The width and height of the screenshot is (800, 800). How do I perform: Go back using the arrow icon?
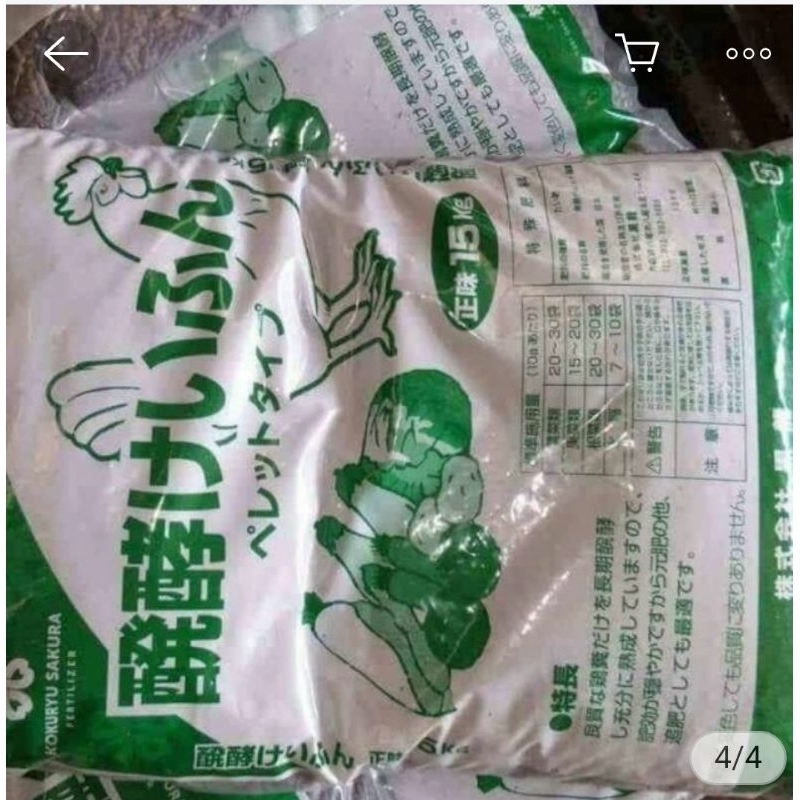coord(66,53)
